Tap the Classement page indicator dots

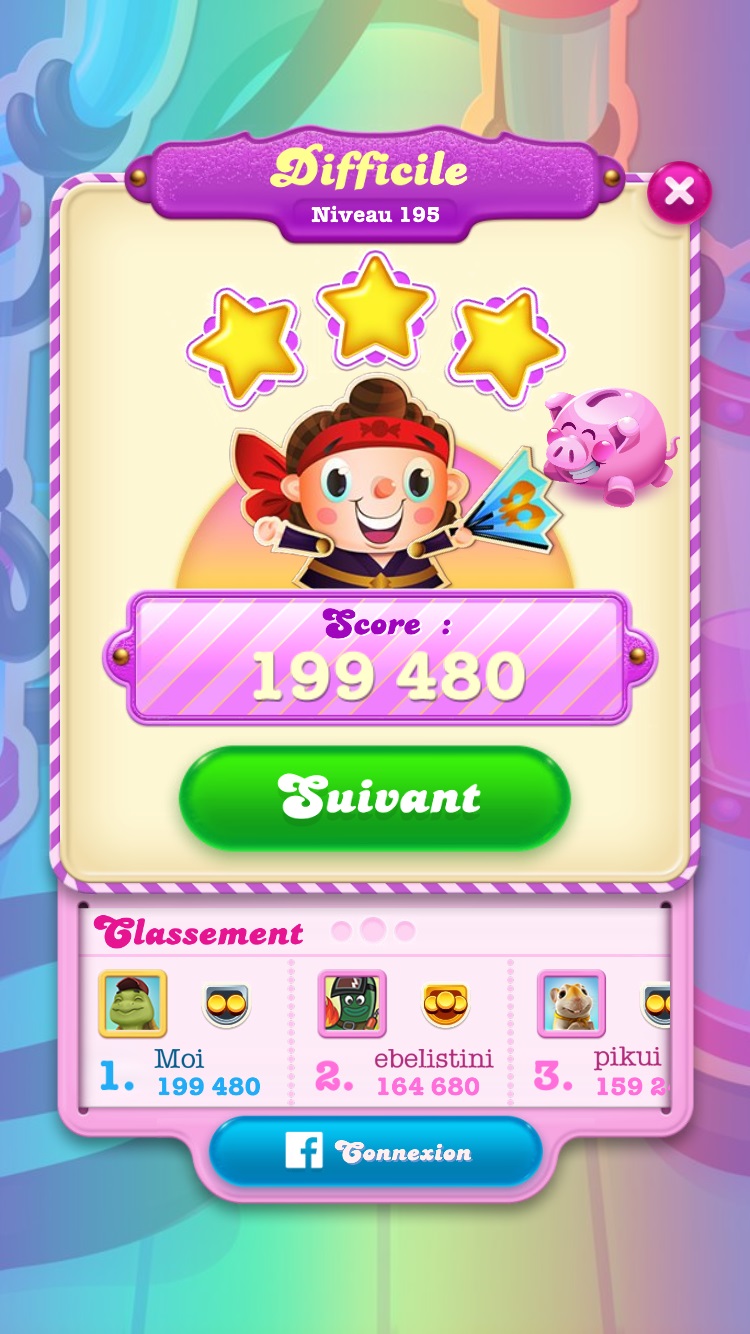tap(372, 931)
